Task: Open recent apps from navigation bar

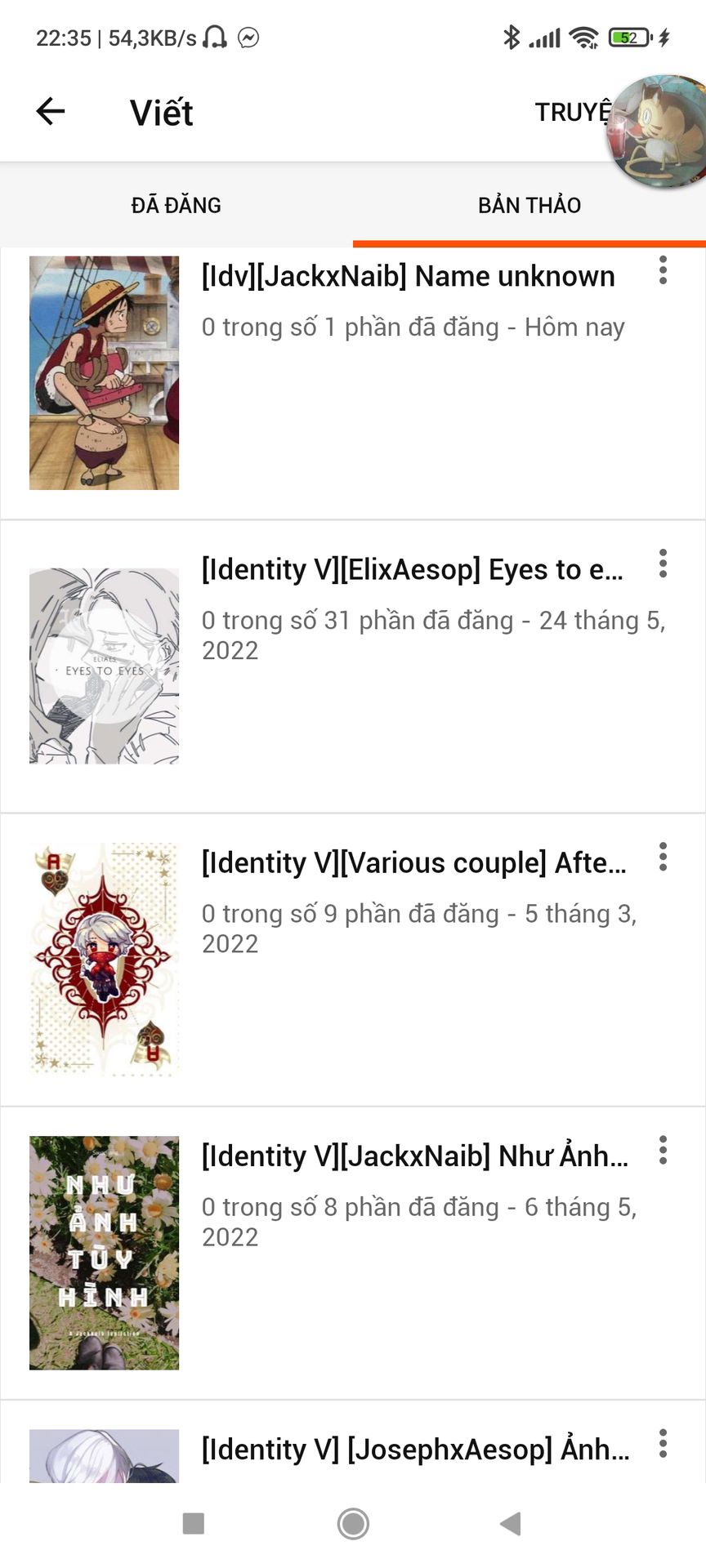Action: pos(194,1523)
